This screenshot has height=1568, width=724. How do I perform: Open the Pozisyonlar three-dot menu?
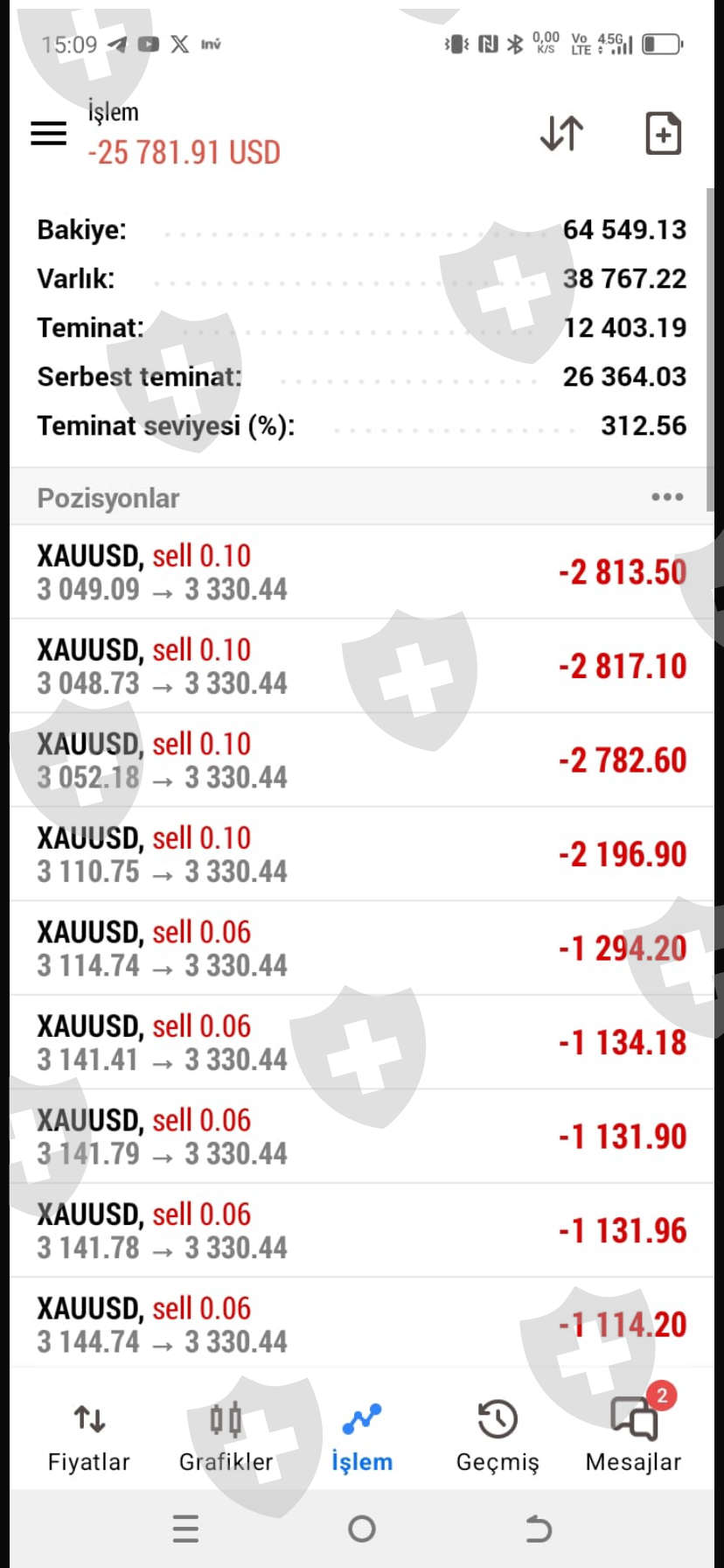(x=666, y=497)
